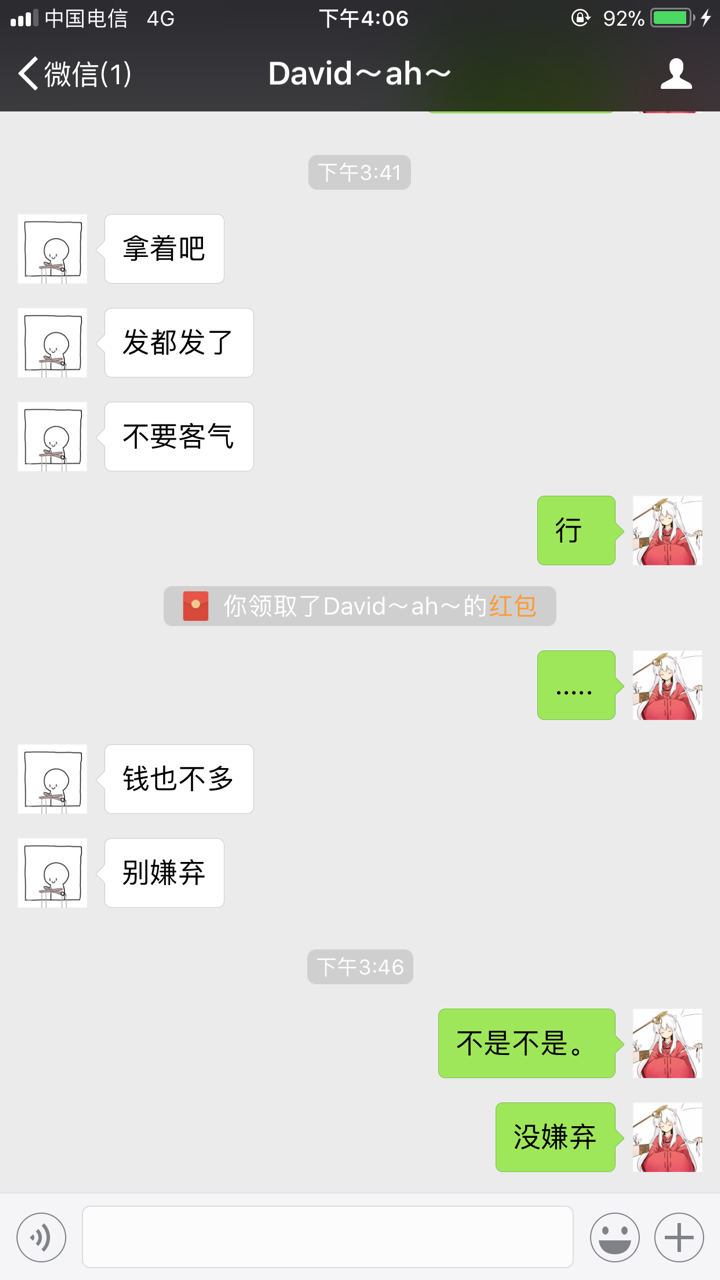Tap the contact profile person icon

tap(676, 73)
